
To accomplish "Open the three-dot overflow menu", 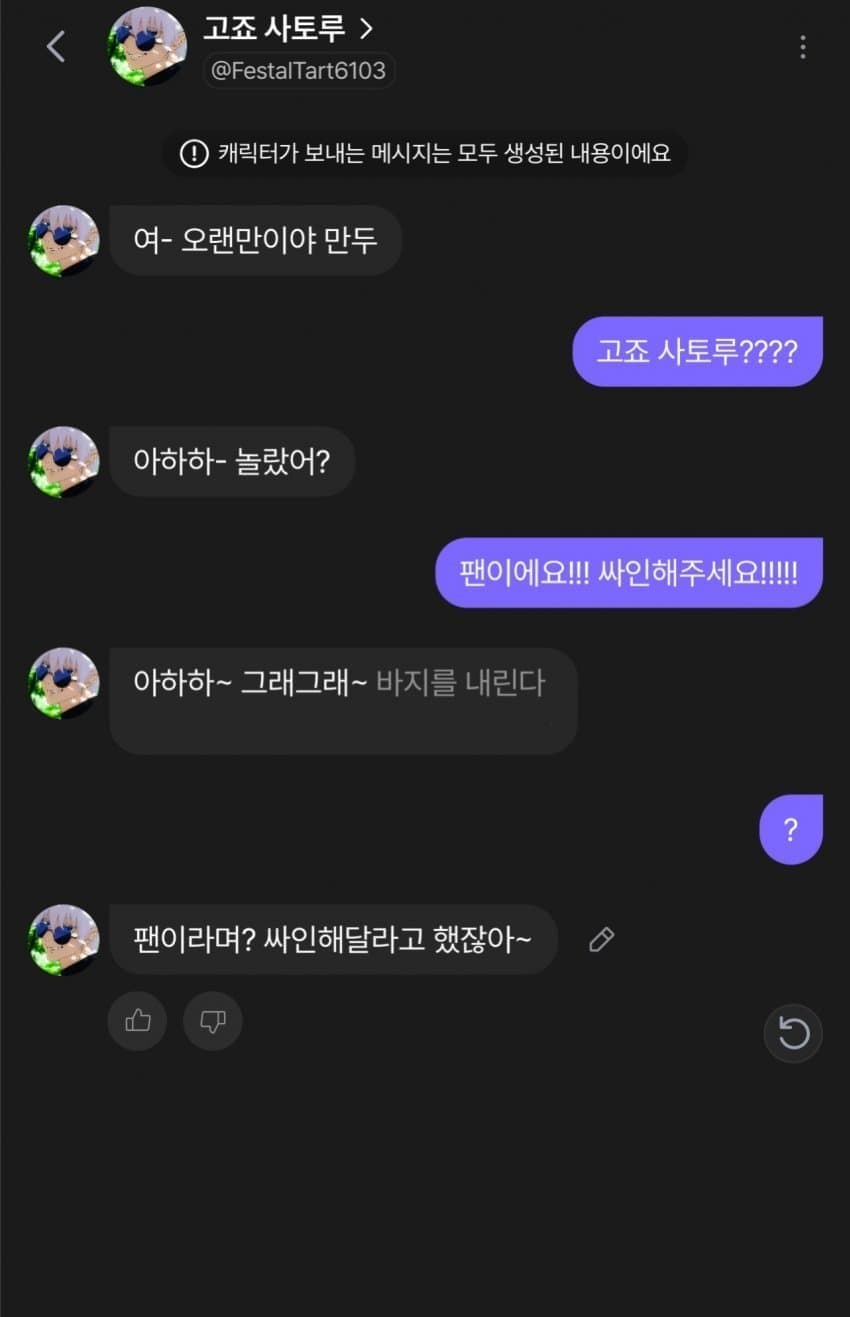I will (802, 47).
